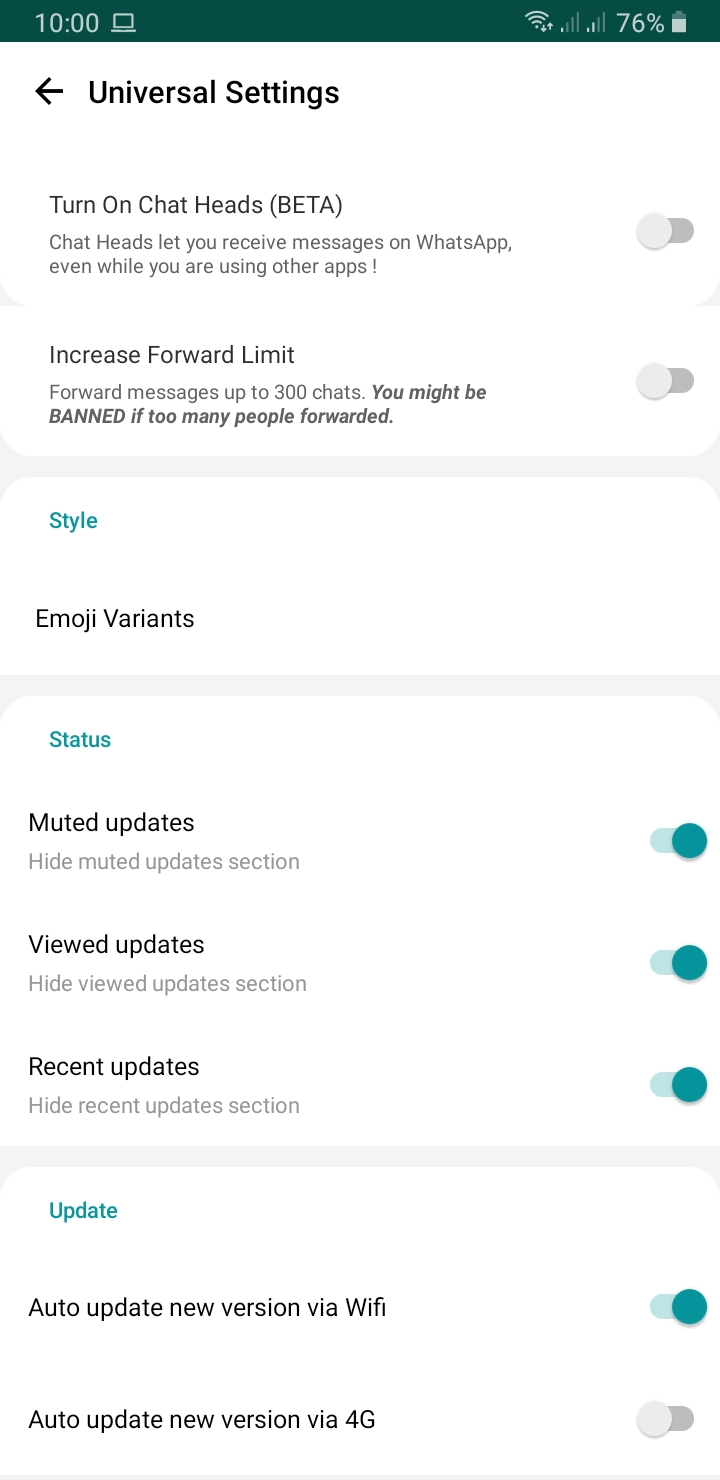Enable the Chat Heads (BETA) switch

click(x=666, y=232)
